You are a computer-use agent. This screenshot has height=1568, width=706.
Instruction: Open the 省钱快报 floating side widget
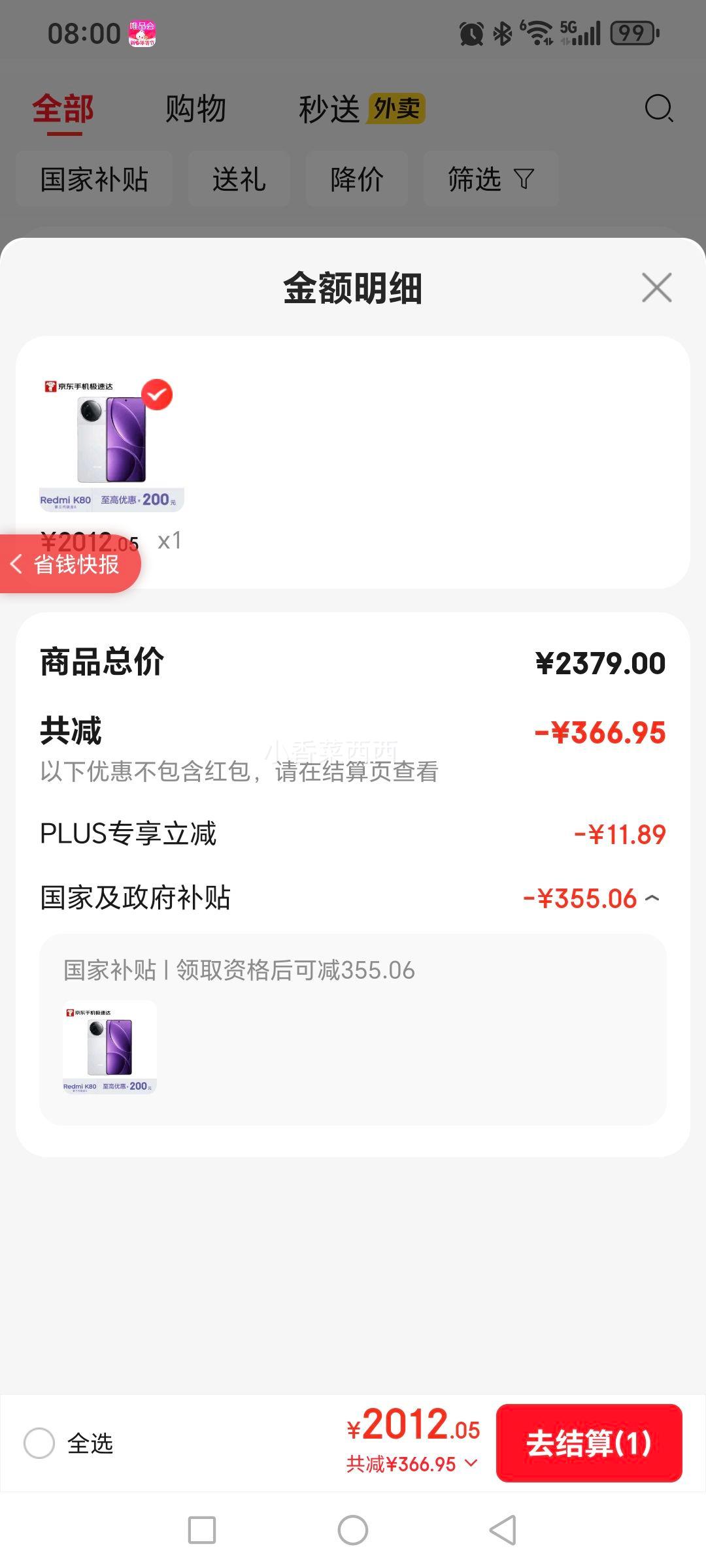click(69, 564)
